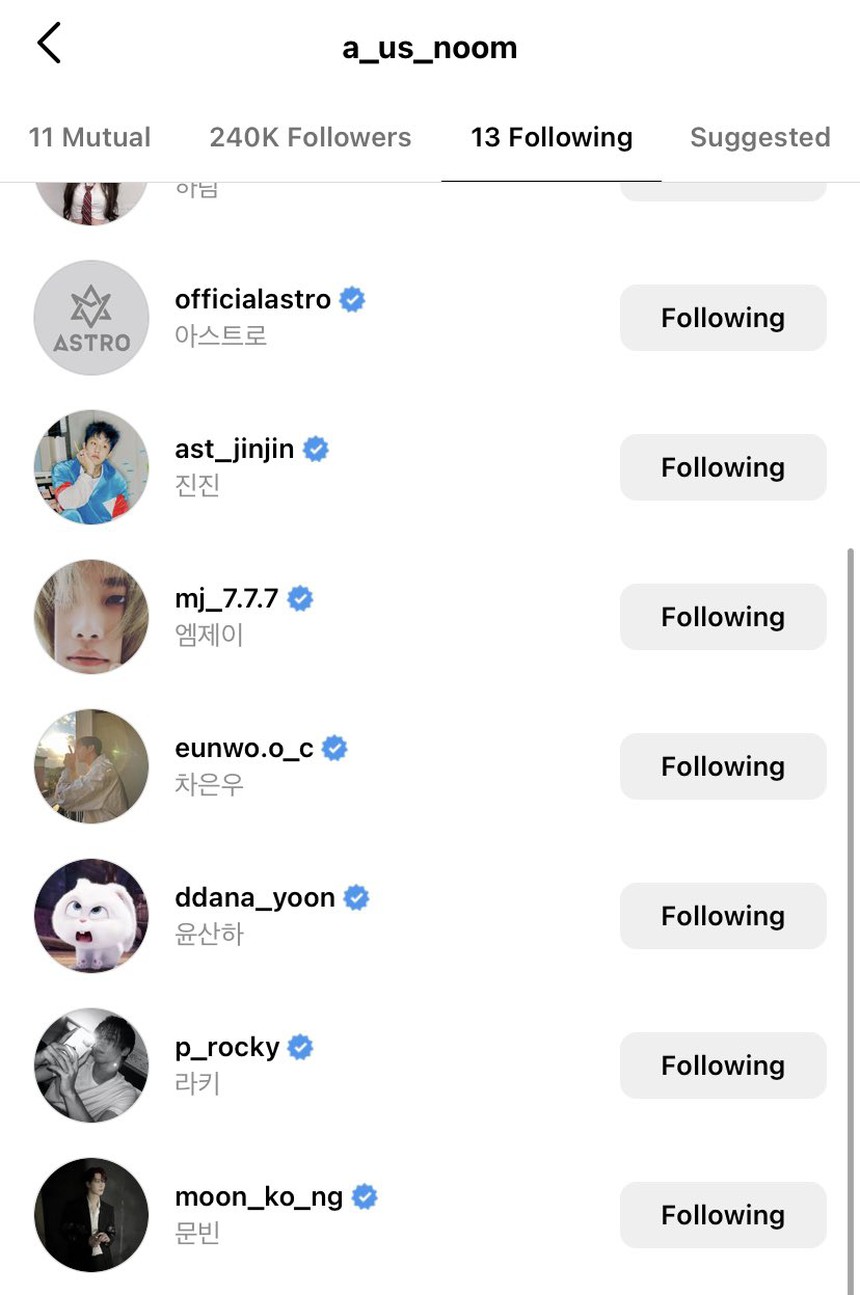The height and width of the screenshot is (1295, 860).
Task: View p_rocky's profile
Action: [x=227, y=1047]
